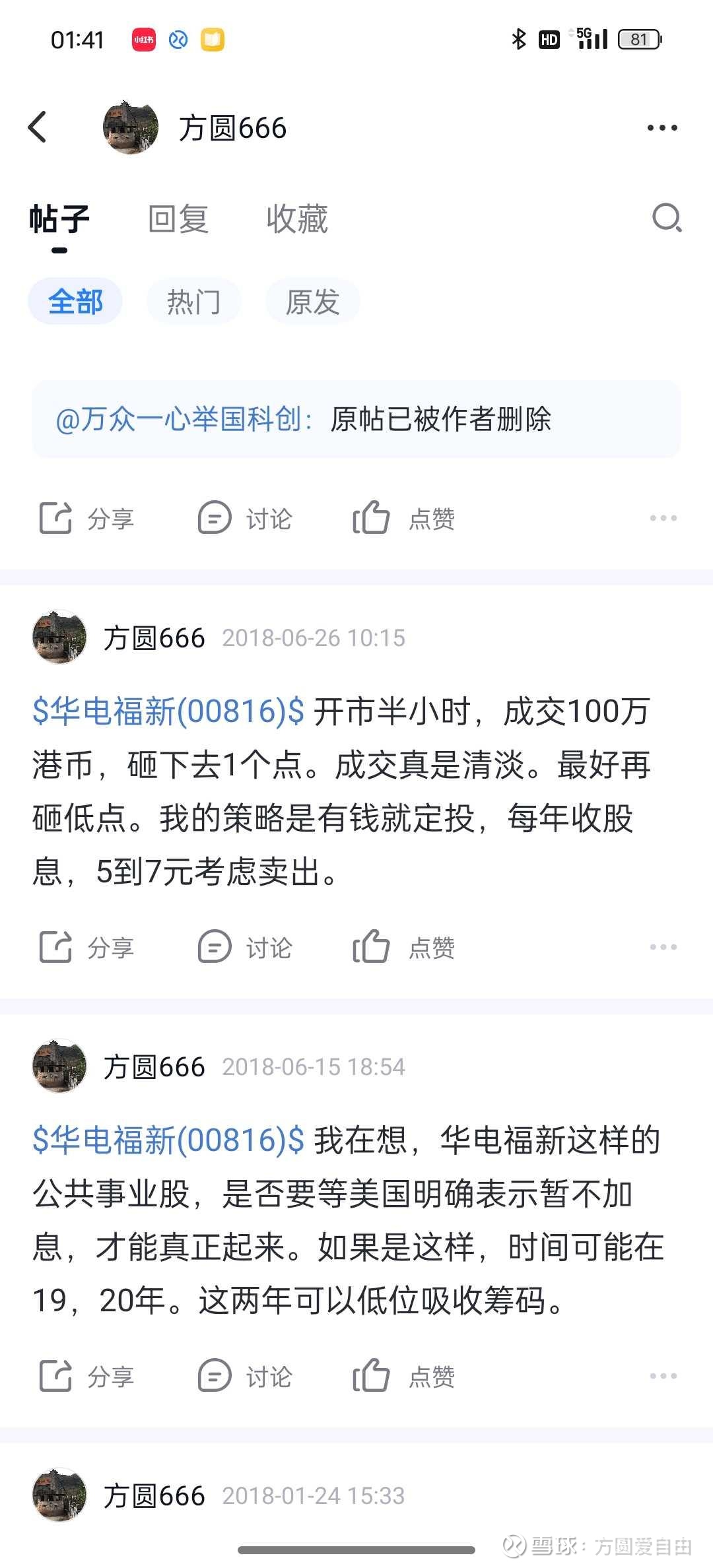
Task: Share the 2018-06-26 post
Action: 86,948
